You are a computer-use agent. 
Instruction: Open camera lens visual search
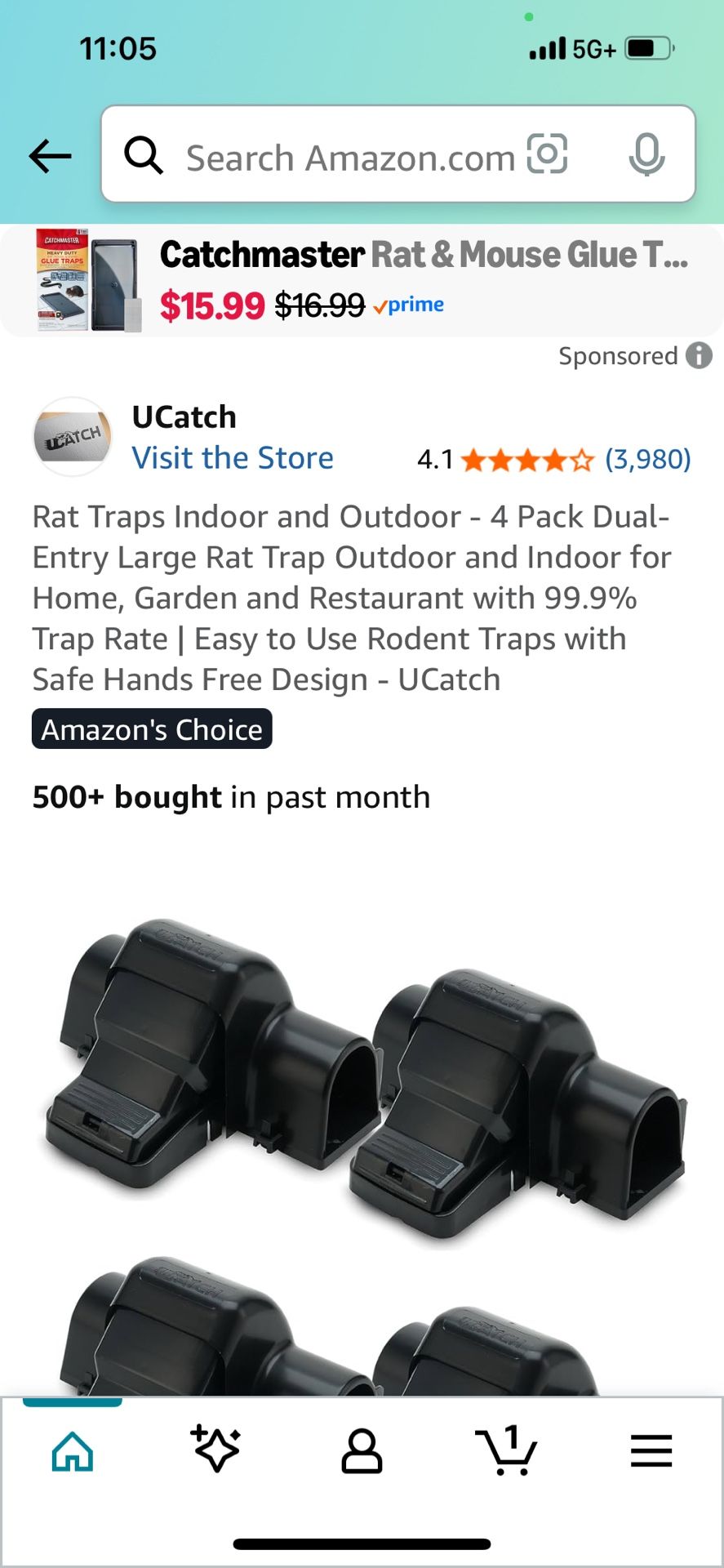[547, 154]
